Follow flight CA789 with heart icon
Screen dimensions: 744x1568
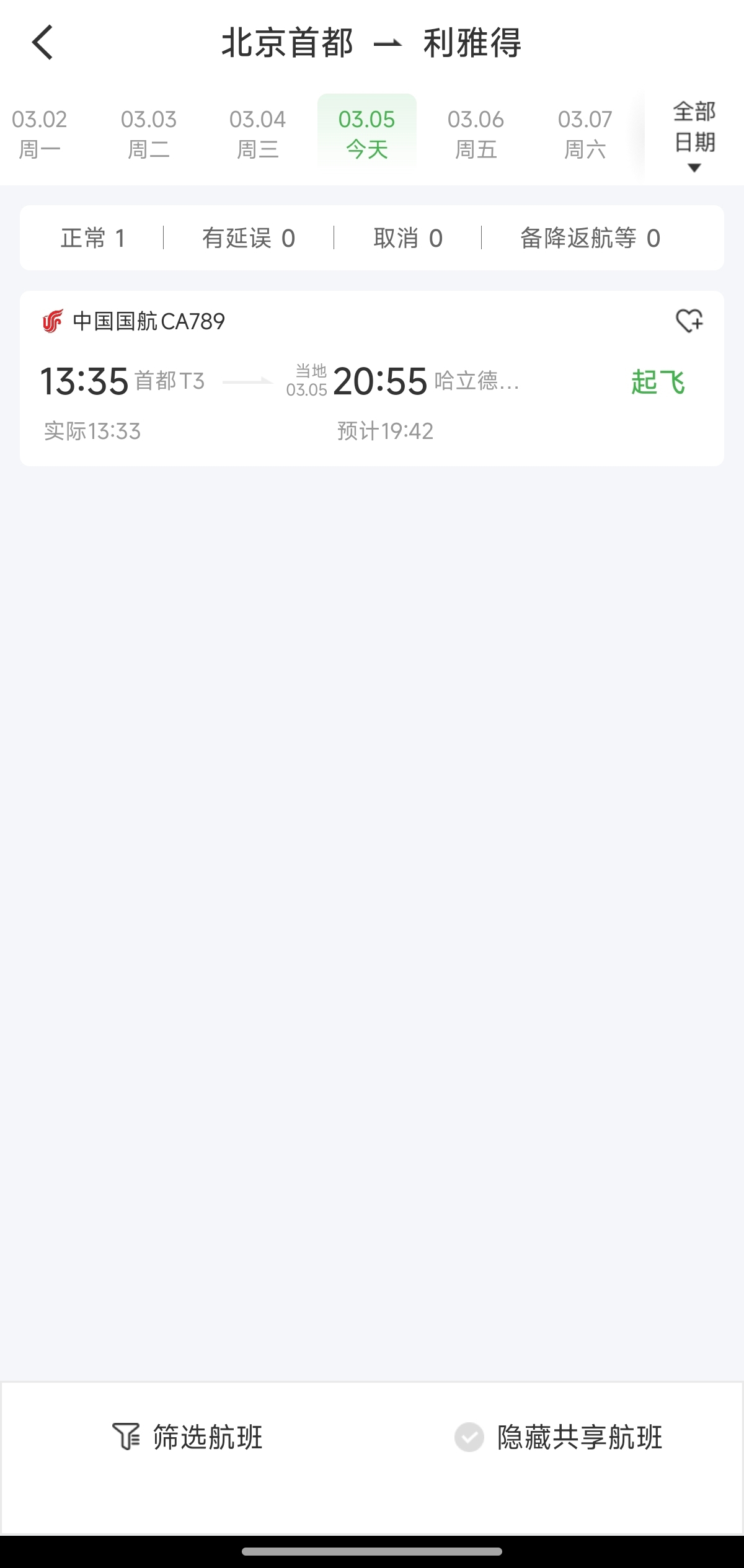tap(689, 321)
